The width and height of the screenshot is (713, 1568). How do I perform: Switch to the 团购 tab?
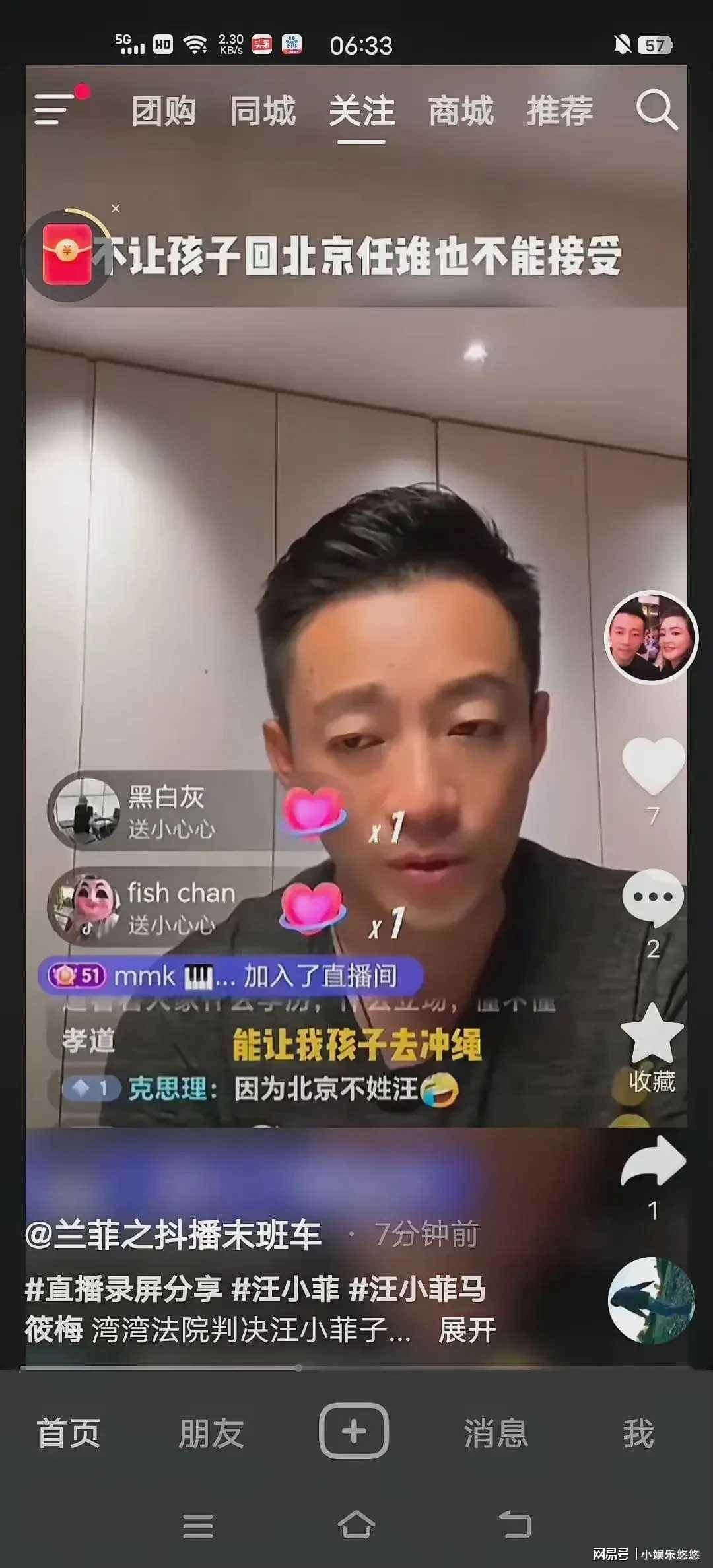pos(163,111)
